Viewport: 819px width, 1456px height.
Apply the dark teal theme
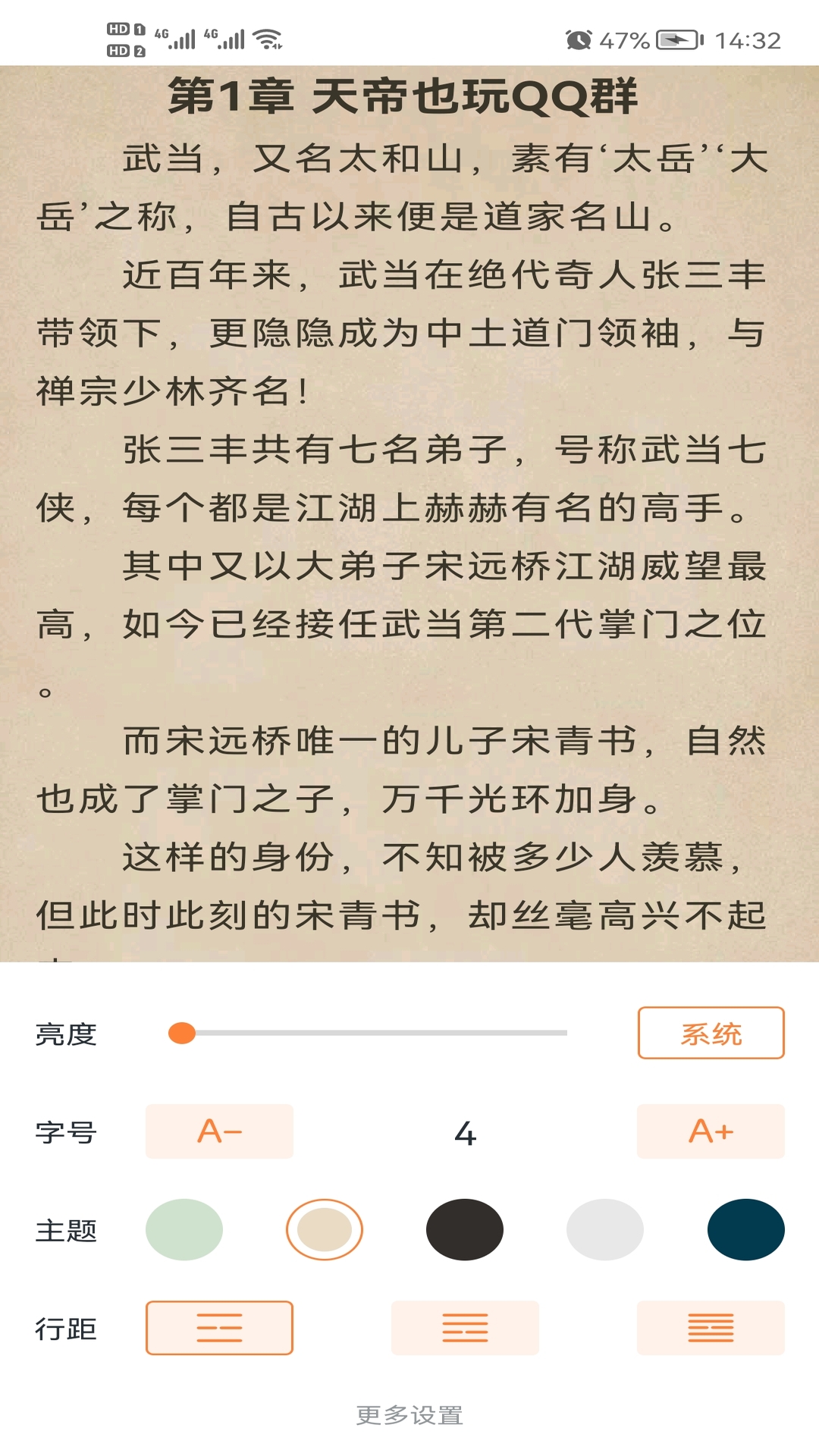[x=745, y=1229]
